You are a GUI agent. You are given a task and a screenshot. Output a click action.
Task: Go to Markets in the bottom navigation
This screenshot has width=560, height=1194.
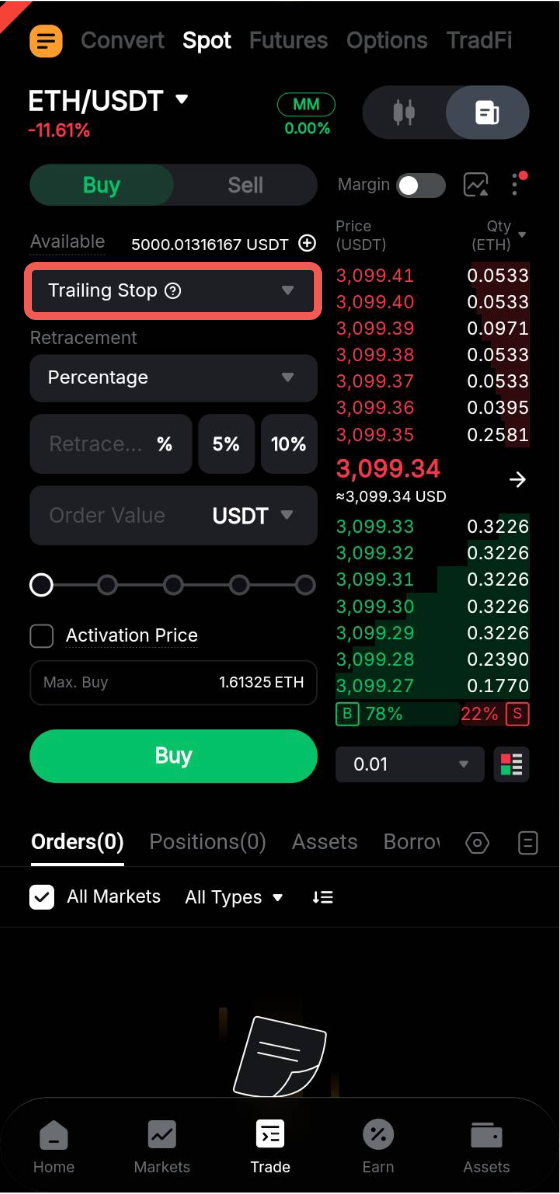(162, 1147)
